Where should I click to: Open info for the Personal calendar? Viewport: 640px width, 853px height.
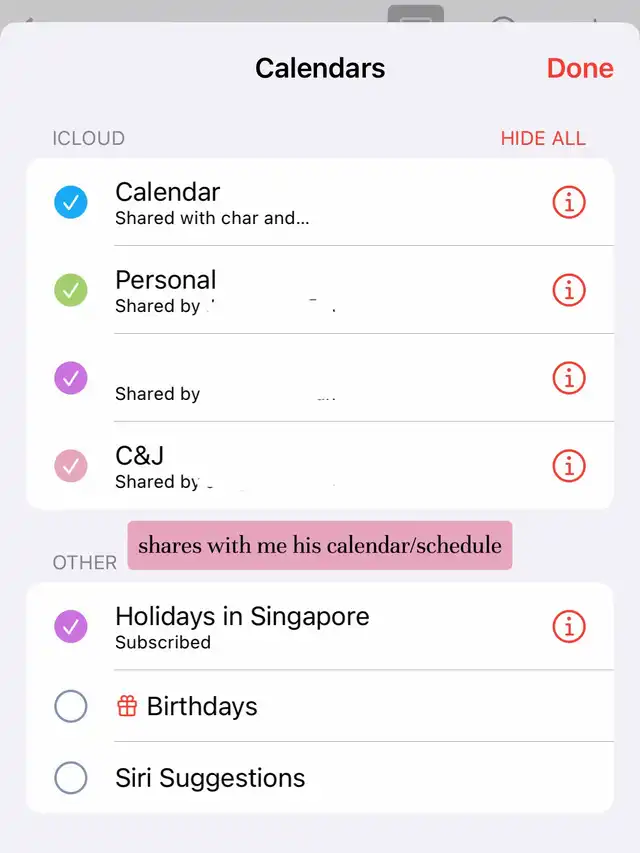pos(569,290)
